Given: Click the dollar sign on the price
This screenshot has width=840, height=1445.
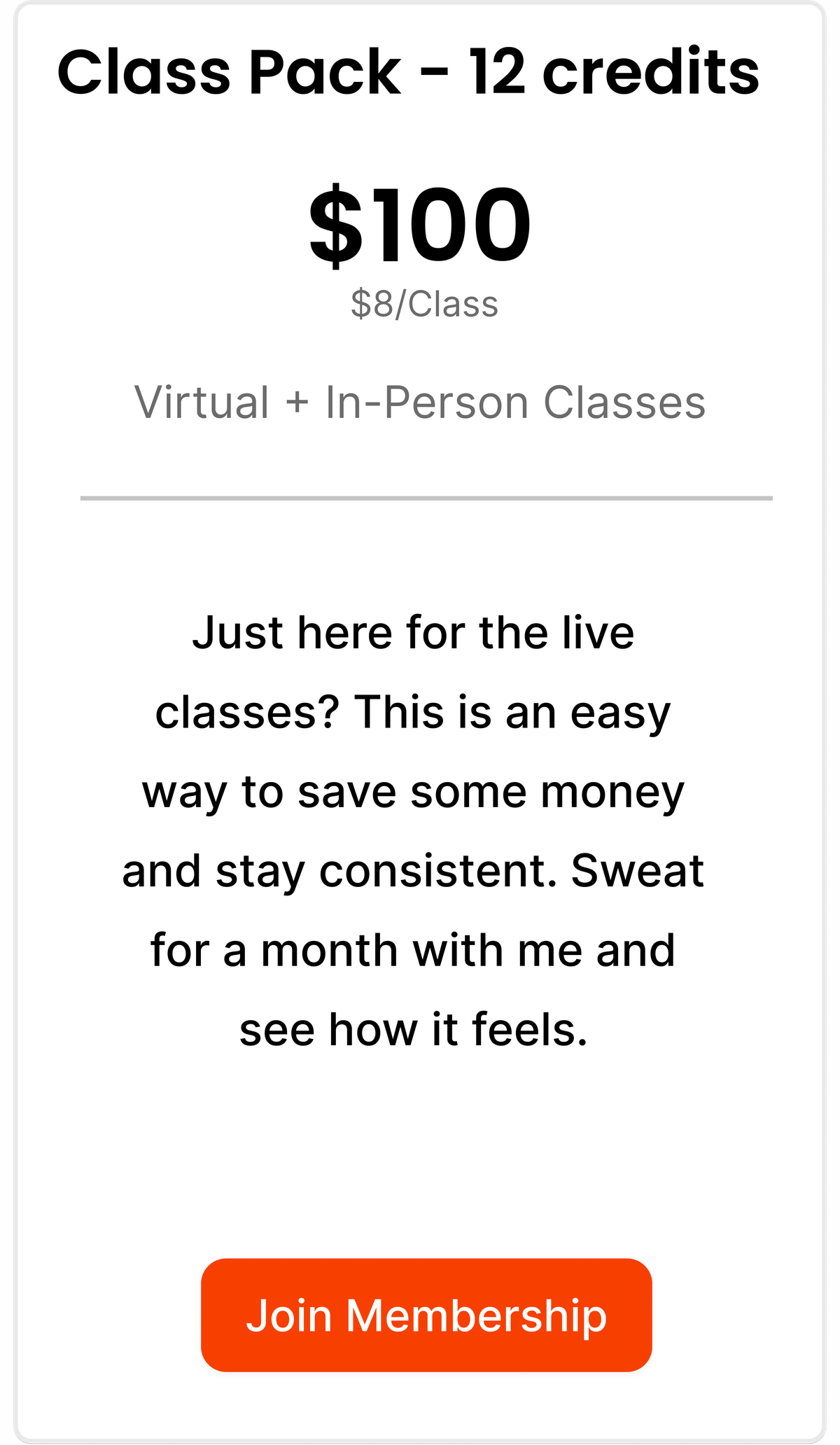Looking at the screenshot, I should click(x=335, y=224).
